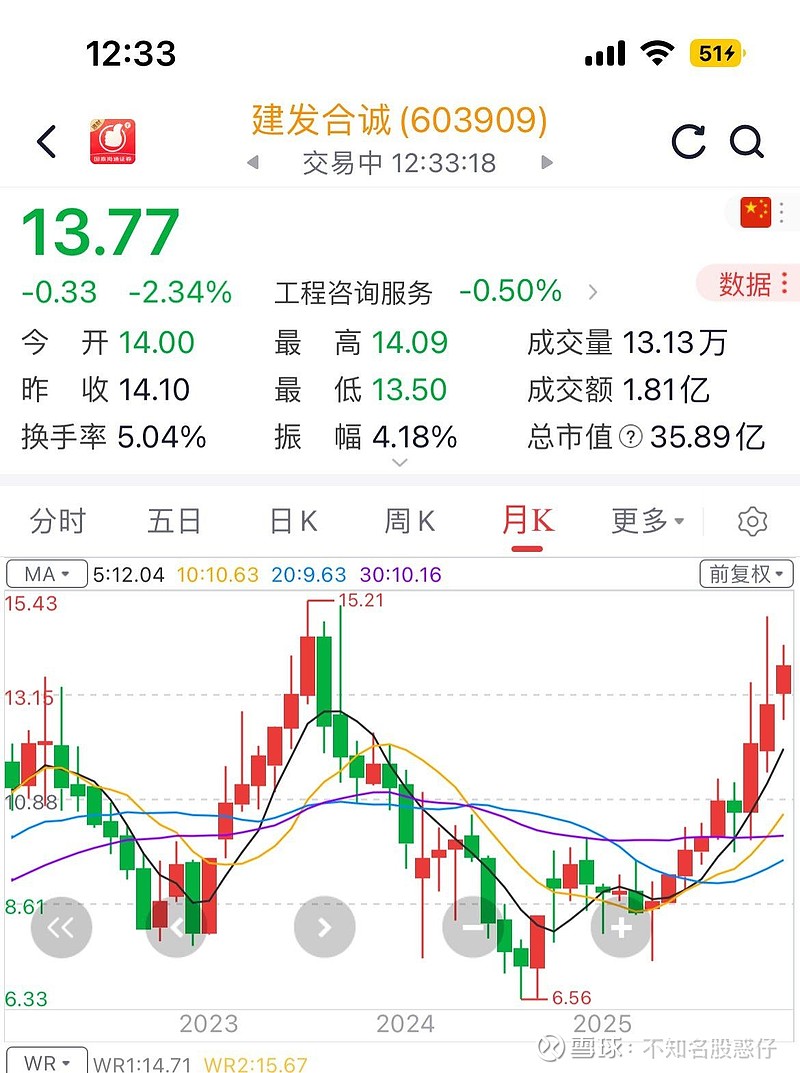Switch to next stock with right arrow
The width and height of the screenshot is (800, 1073).
[546, 163]
